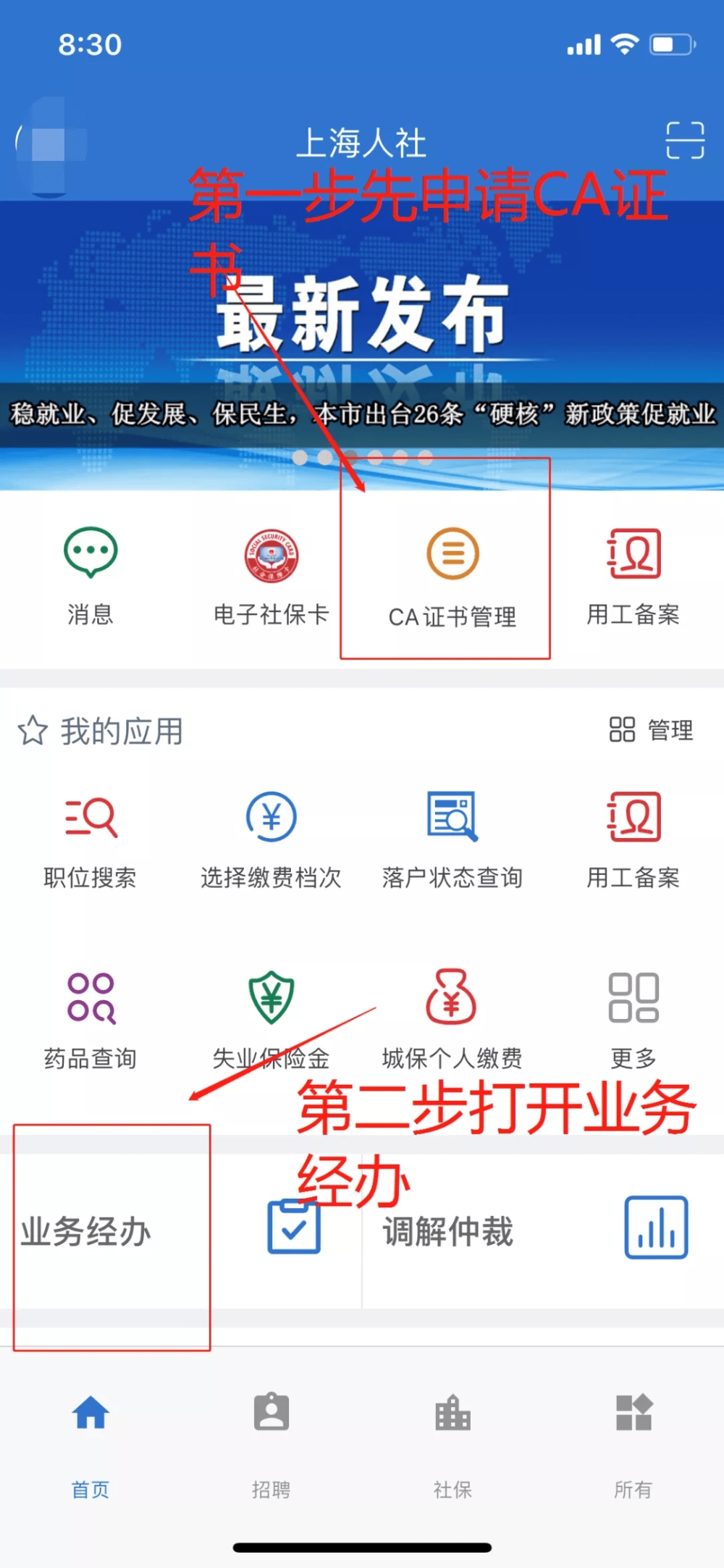The image size is (724, 1568).
Task: Open 用工备案 under 我的应用
Action: pos(633,838)
